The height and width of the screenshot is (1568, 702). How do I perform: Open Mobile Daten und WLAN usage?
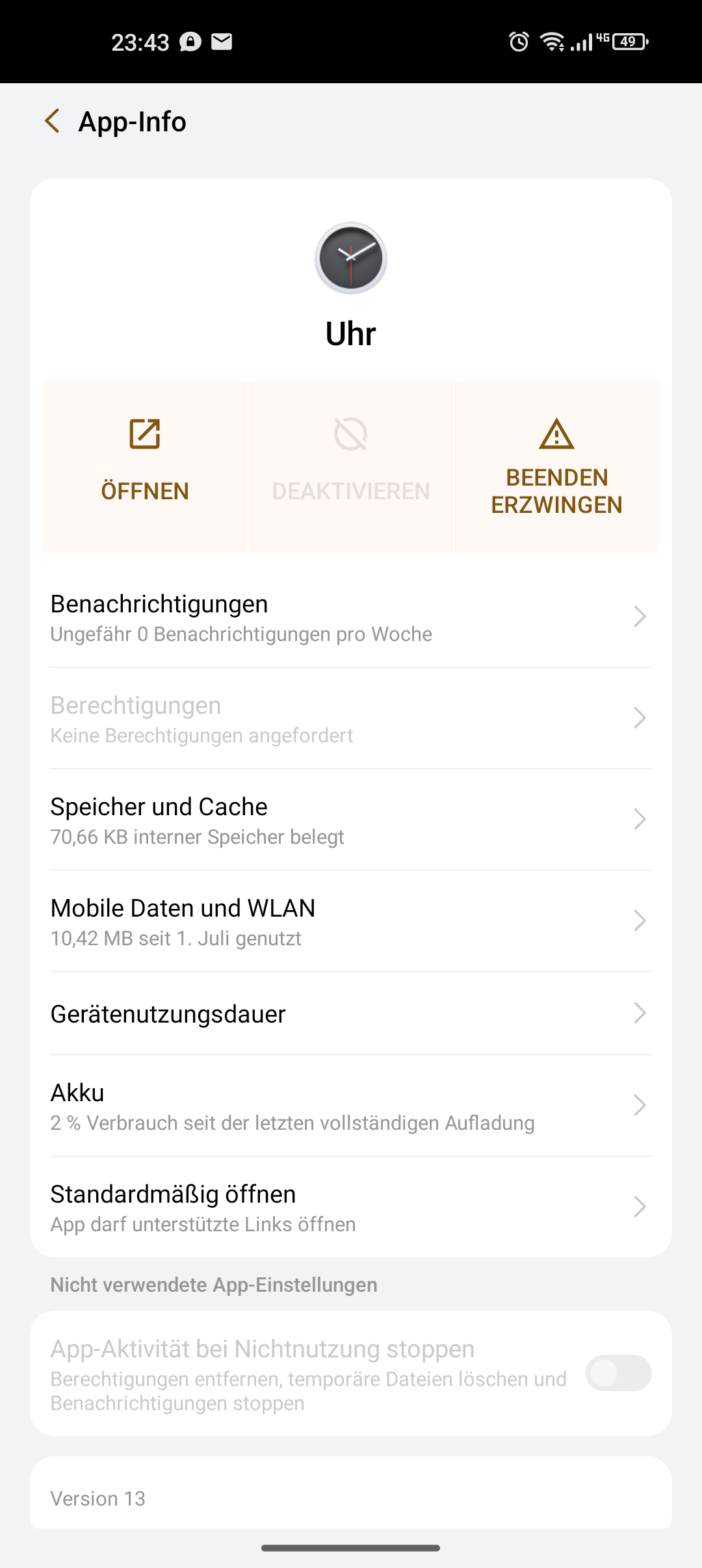pos(351,921)
